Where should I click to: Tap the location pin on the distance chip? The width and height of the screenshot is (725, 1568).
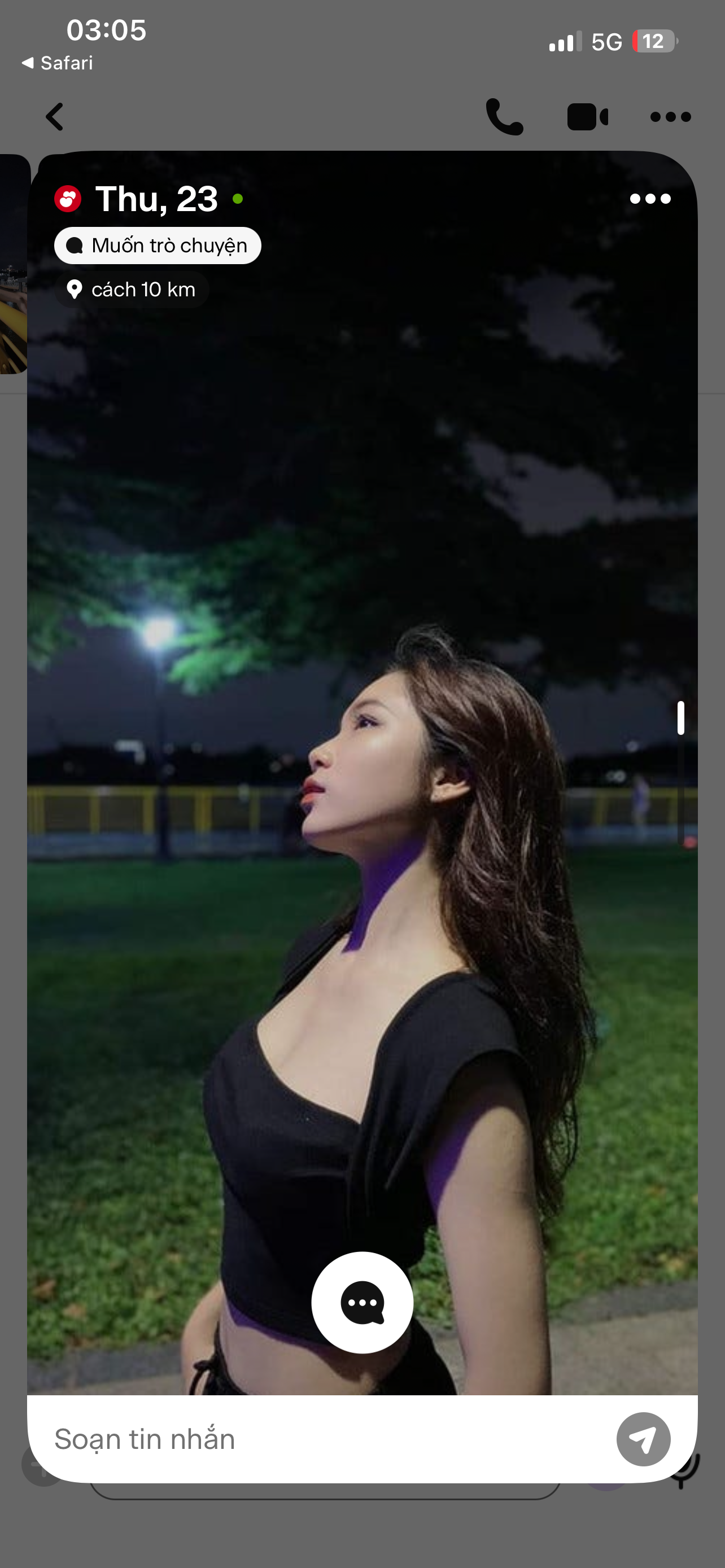click(76, 290)
